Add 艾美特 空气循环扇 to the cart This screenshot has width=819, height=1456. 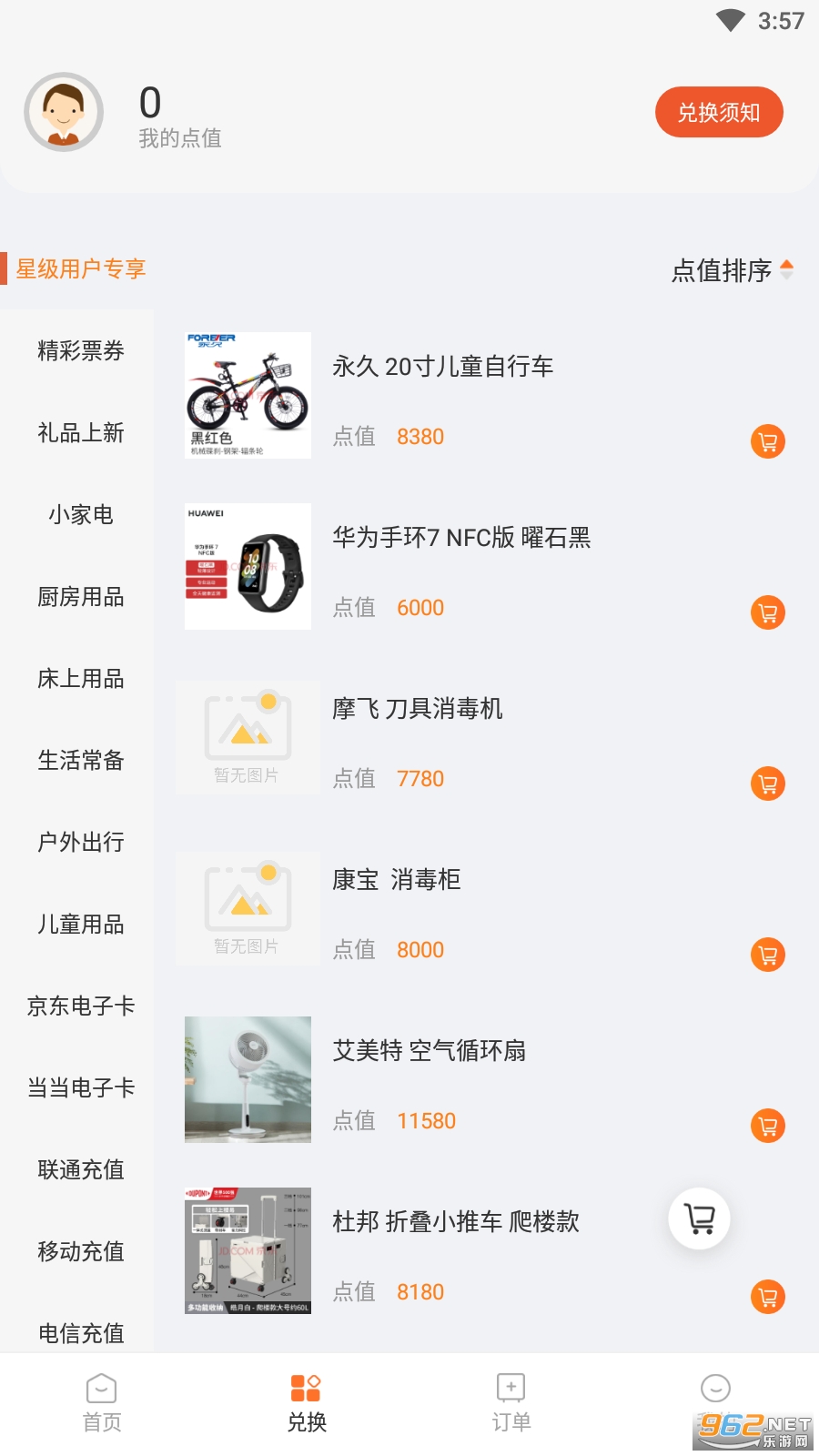(767, 1126)
